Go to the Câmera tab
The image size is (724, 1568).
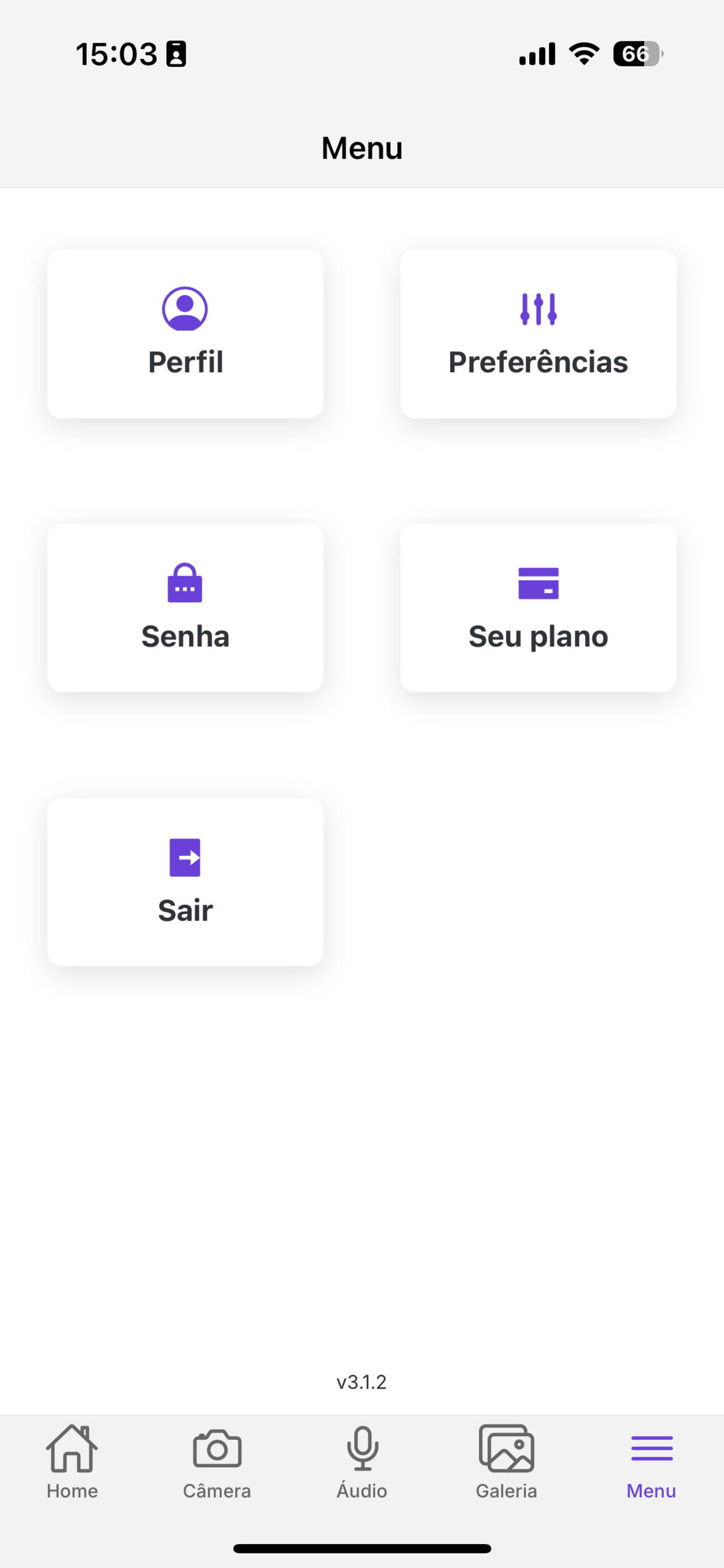217,1462
